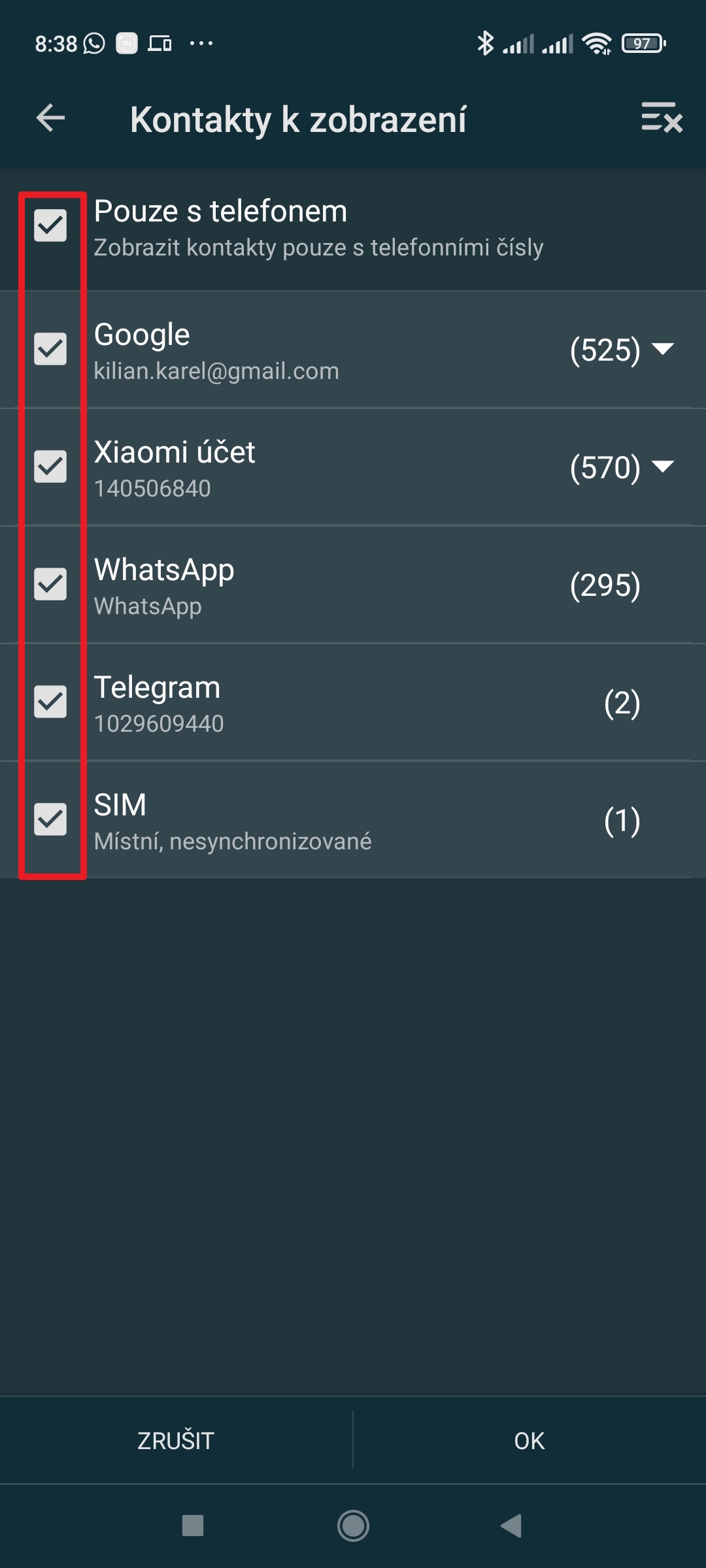
Task: Go to the home screen
Action: [353, 1526]
